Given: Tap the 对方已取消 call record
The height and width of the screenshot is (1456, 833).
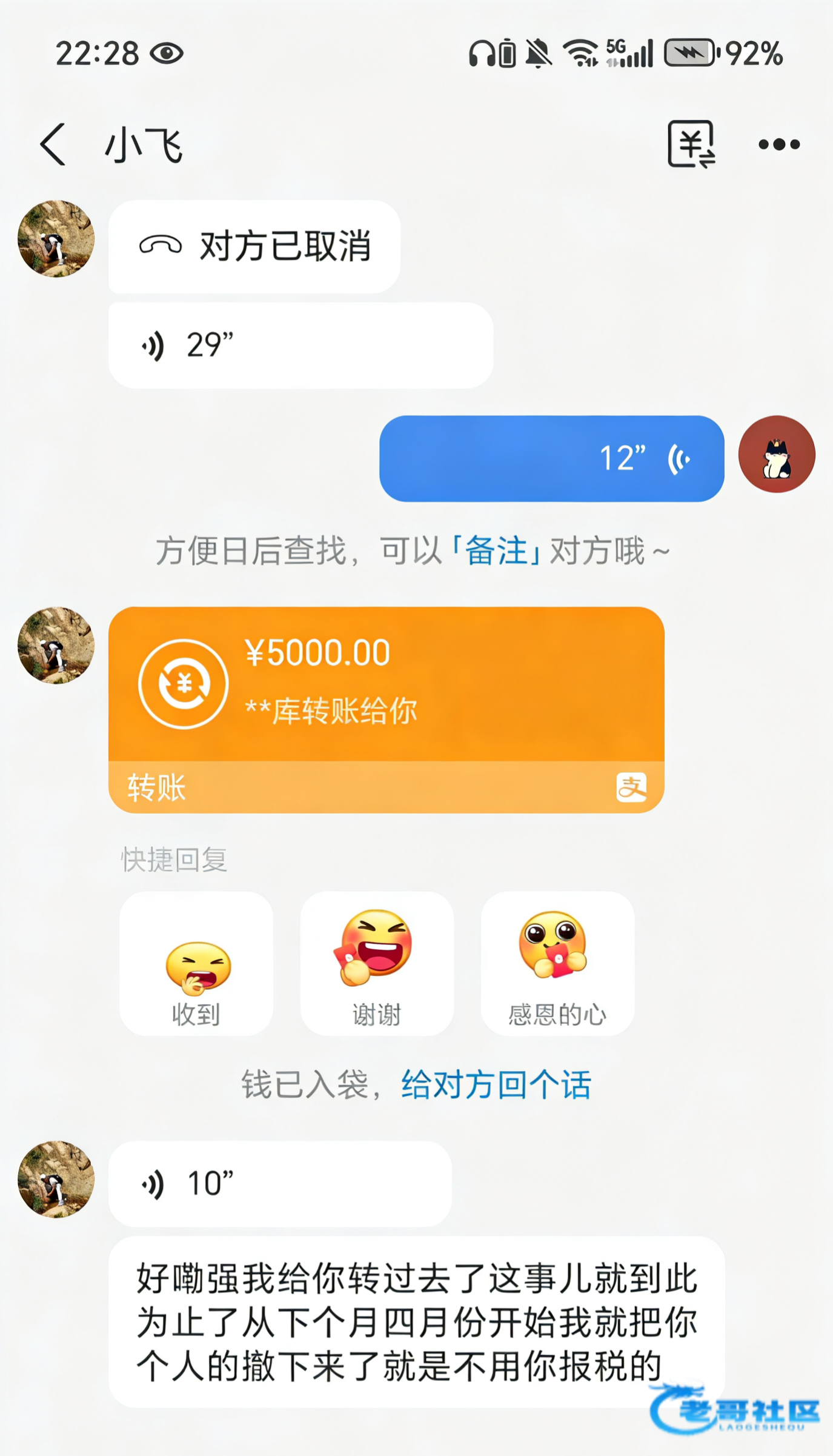Looking at the screenshot, I should 254,247.
